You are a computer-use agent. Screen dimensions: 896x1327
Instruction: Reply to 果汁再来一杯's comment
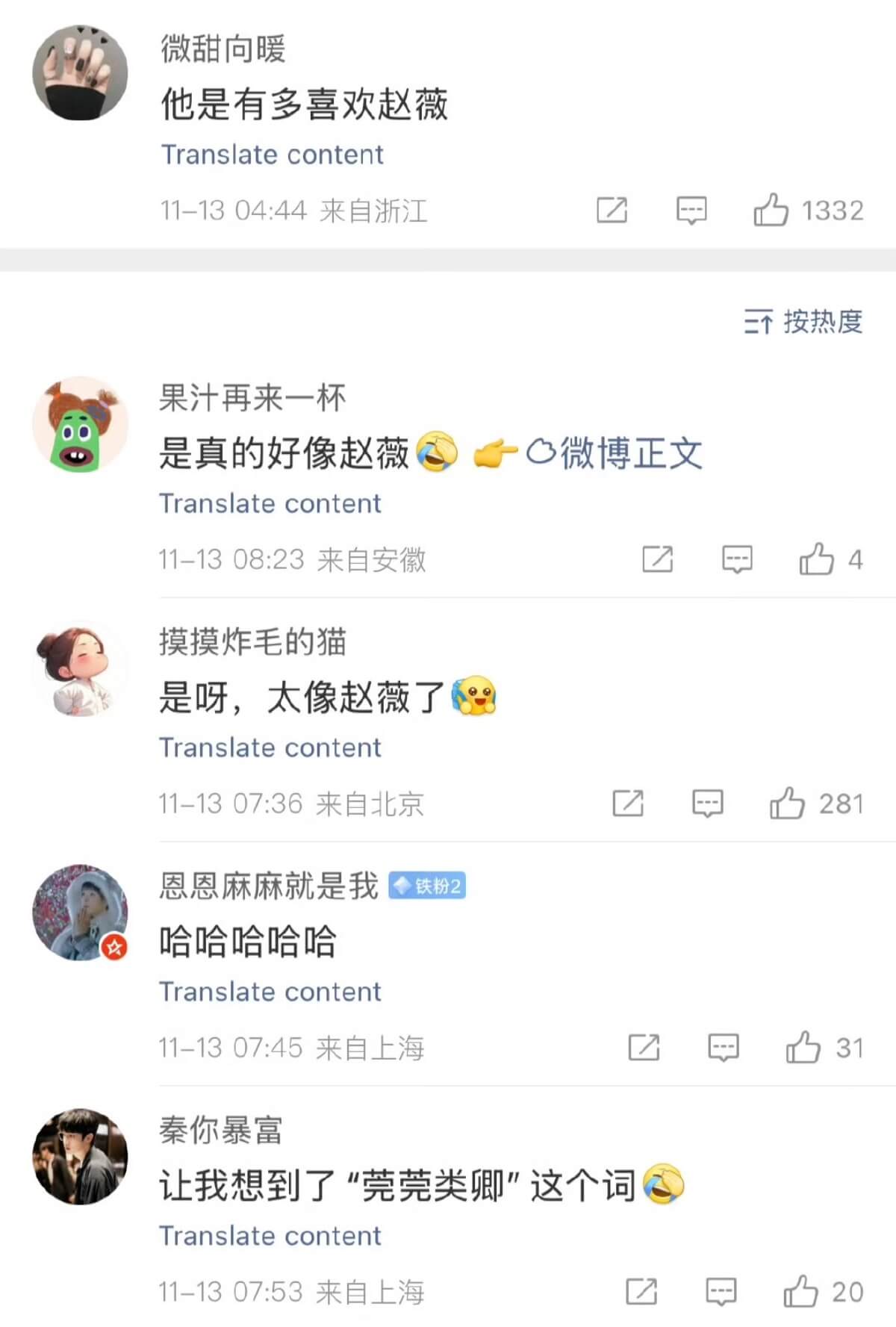coord(736,559)
